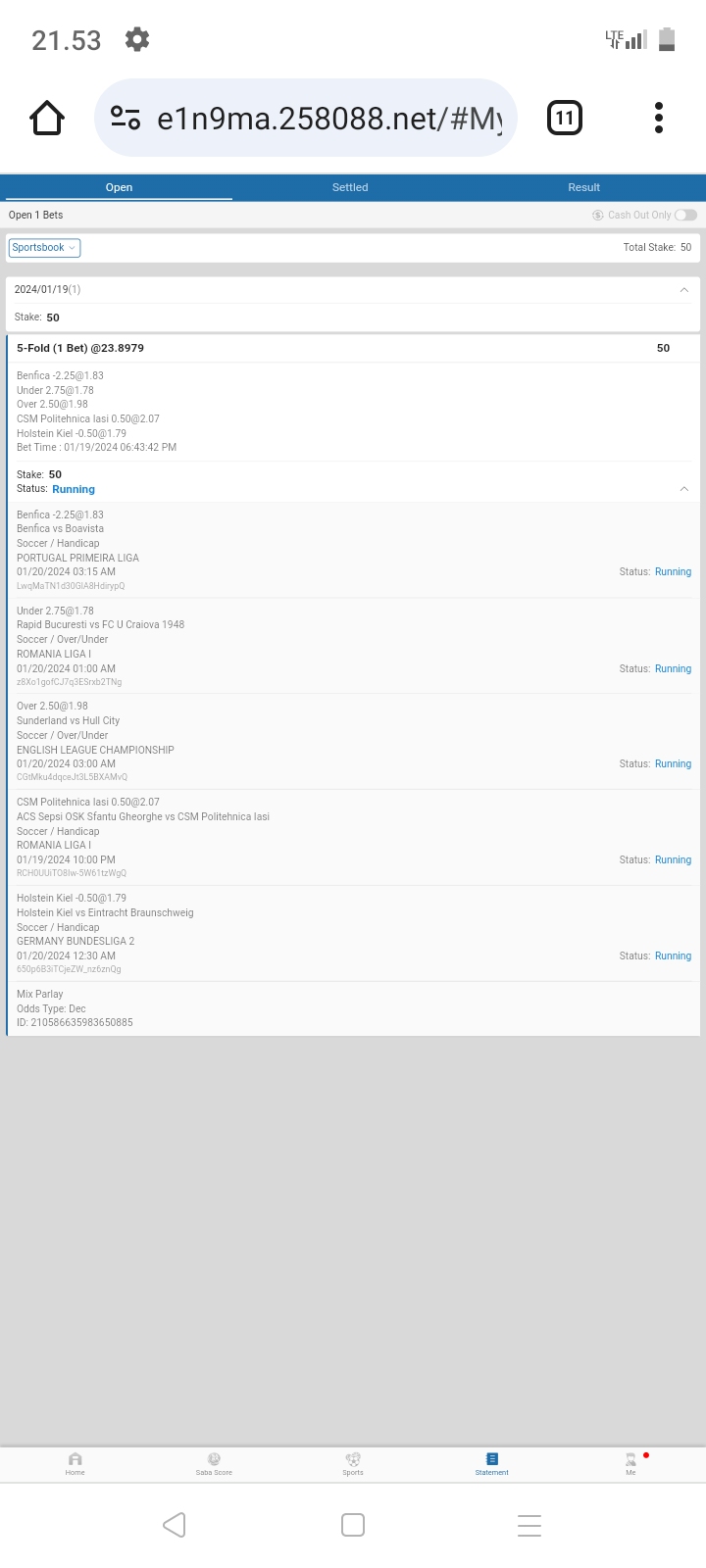The image size is (706, 1568).
Task: Open the browser tab switcher showing 11
Action: pyautogui.click(x=564, y=119)
